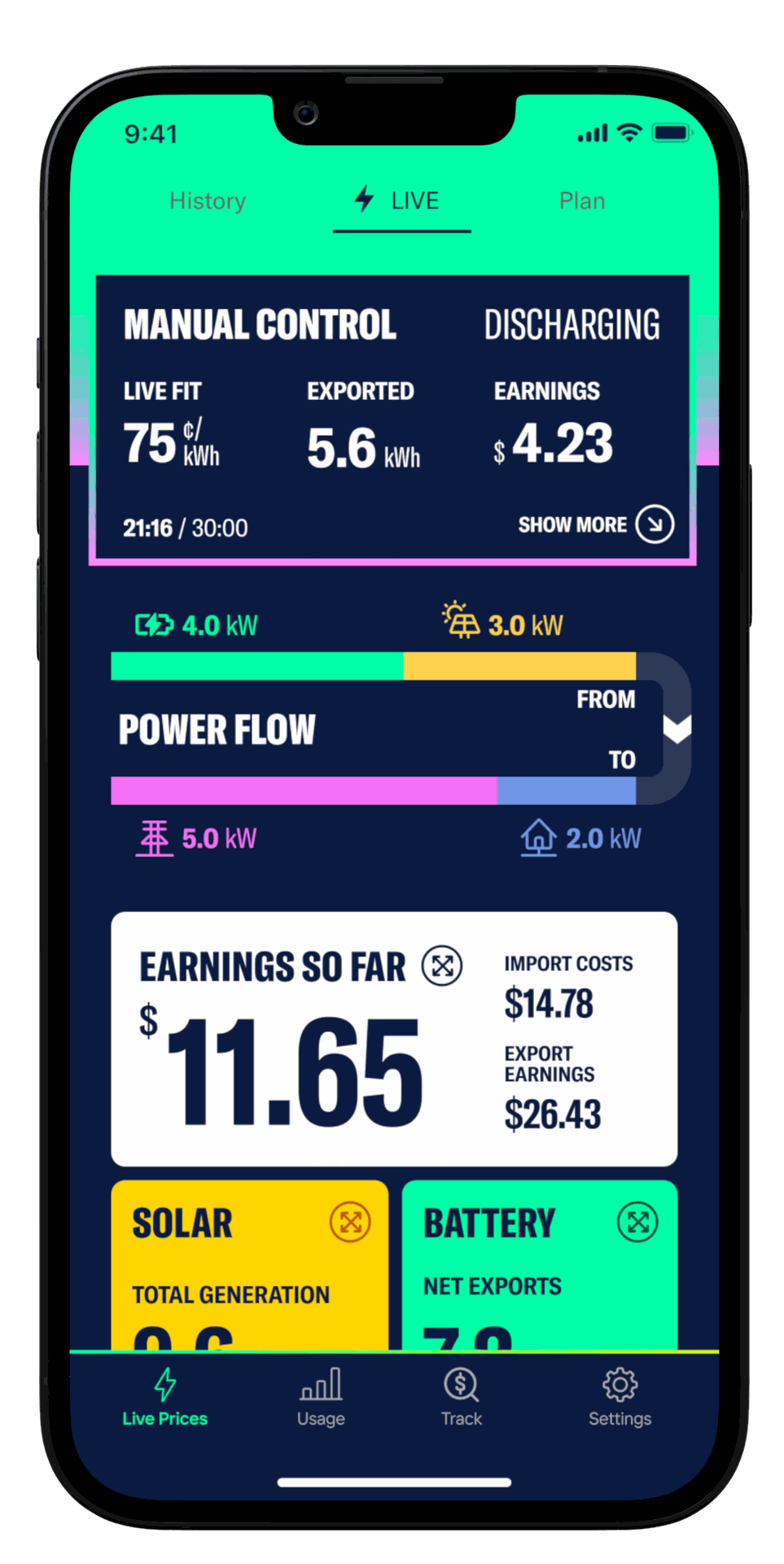Expand the Earnings So Far card

point(442,966)
